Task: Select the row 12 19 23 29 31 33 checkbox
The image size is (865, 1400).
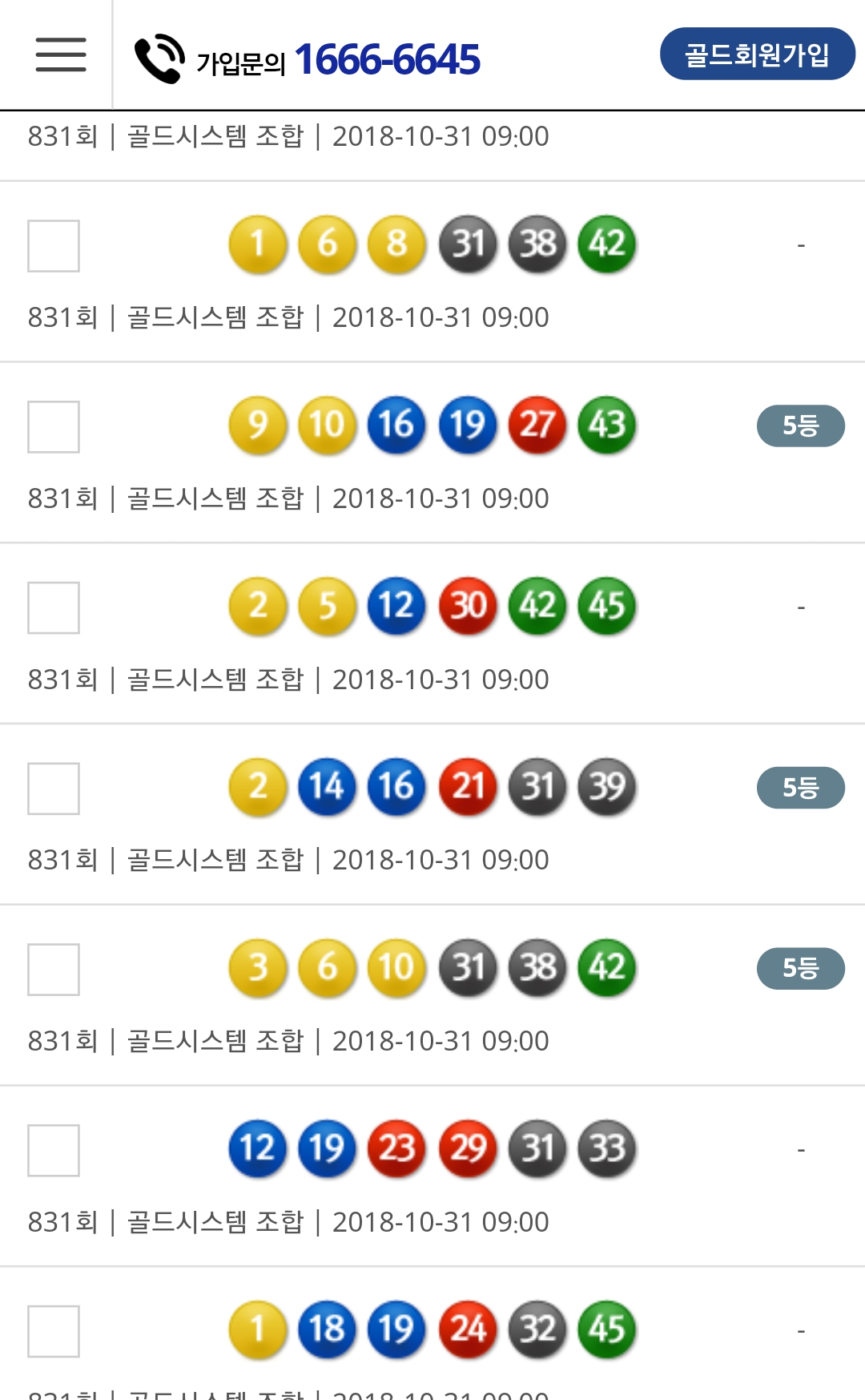Action: point(54,1151)
